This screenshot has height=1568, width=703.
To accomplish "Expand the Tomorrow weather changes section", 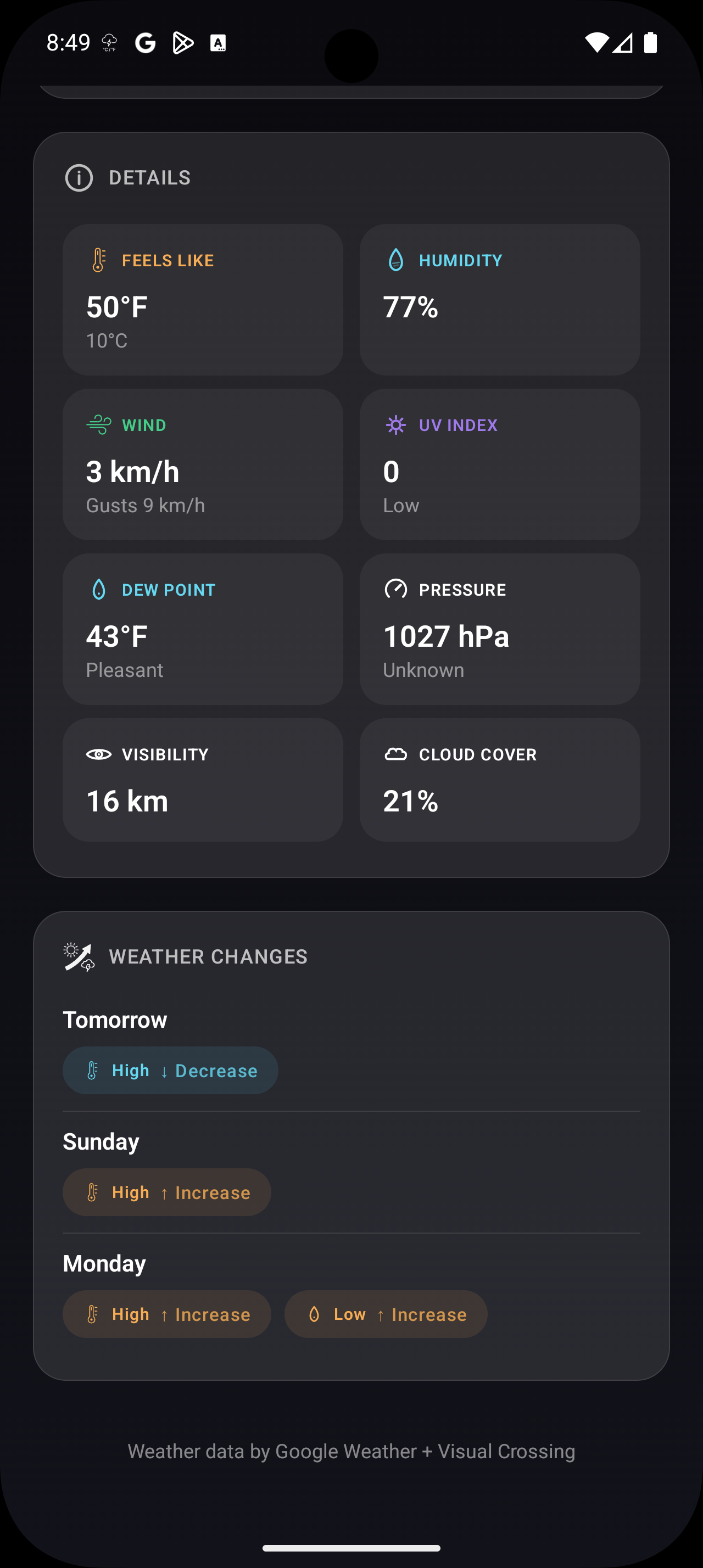I will [114, 1019].
